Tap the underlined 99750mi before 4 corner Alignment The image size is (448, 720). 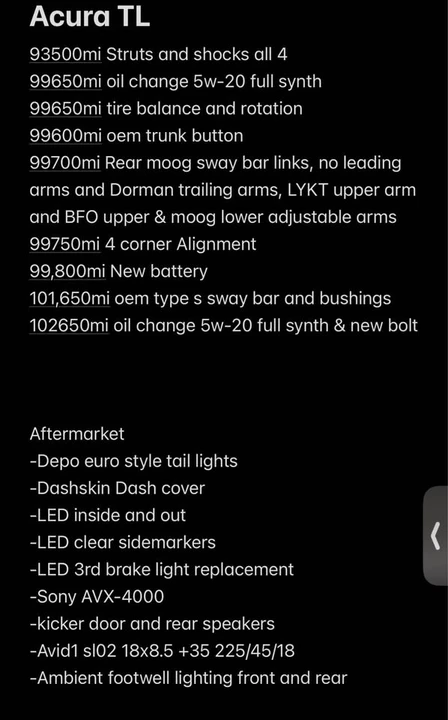tap(65, 244)
